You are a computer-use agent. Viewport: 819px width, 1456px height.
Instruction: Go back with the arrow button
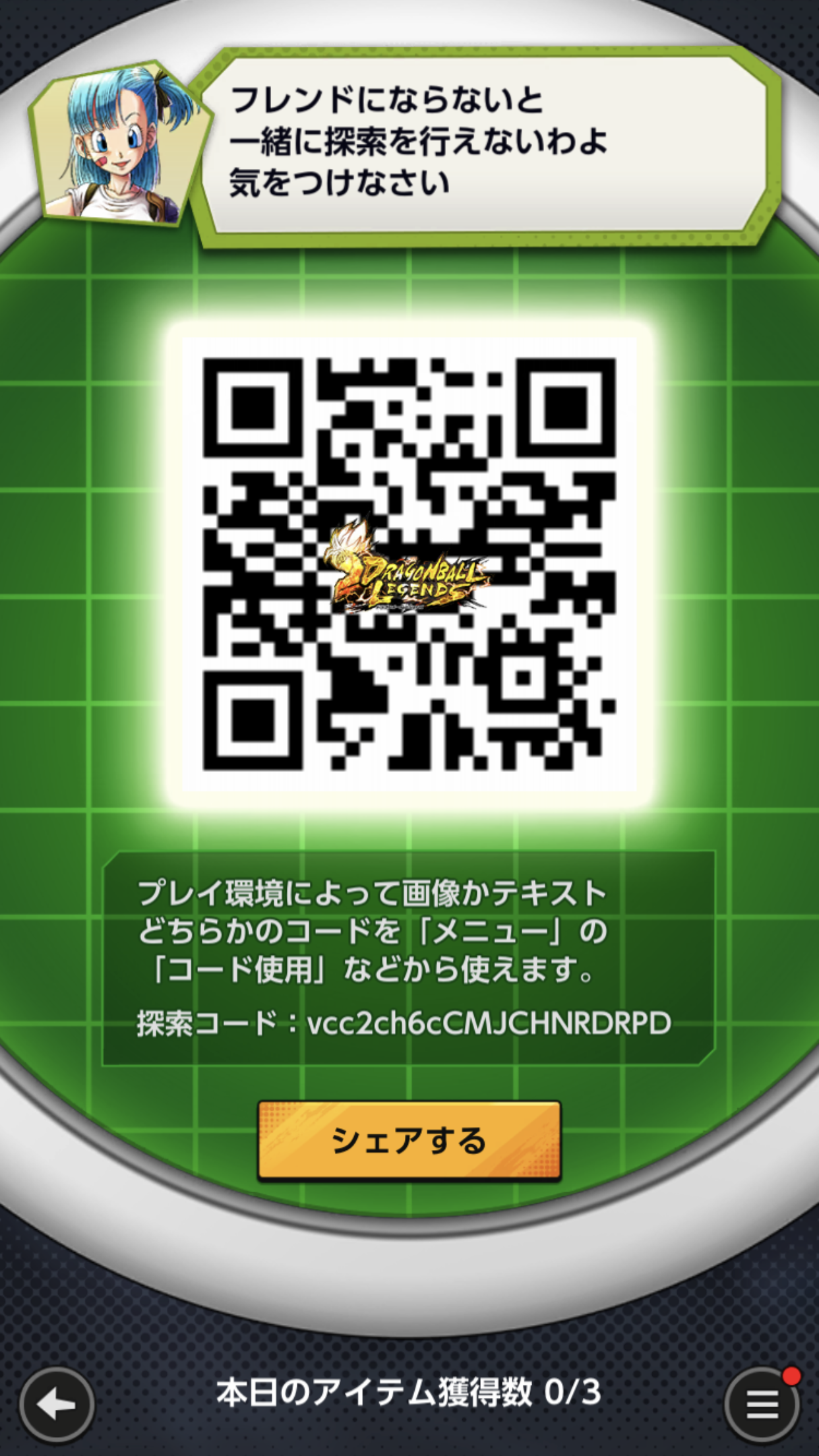56,1405
